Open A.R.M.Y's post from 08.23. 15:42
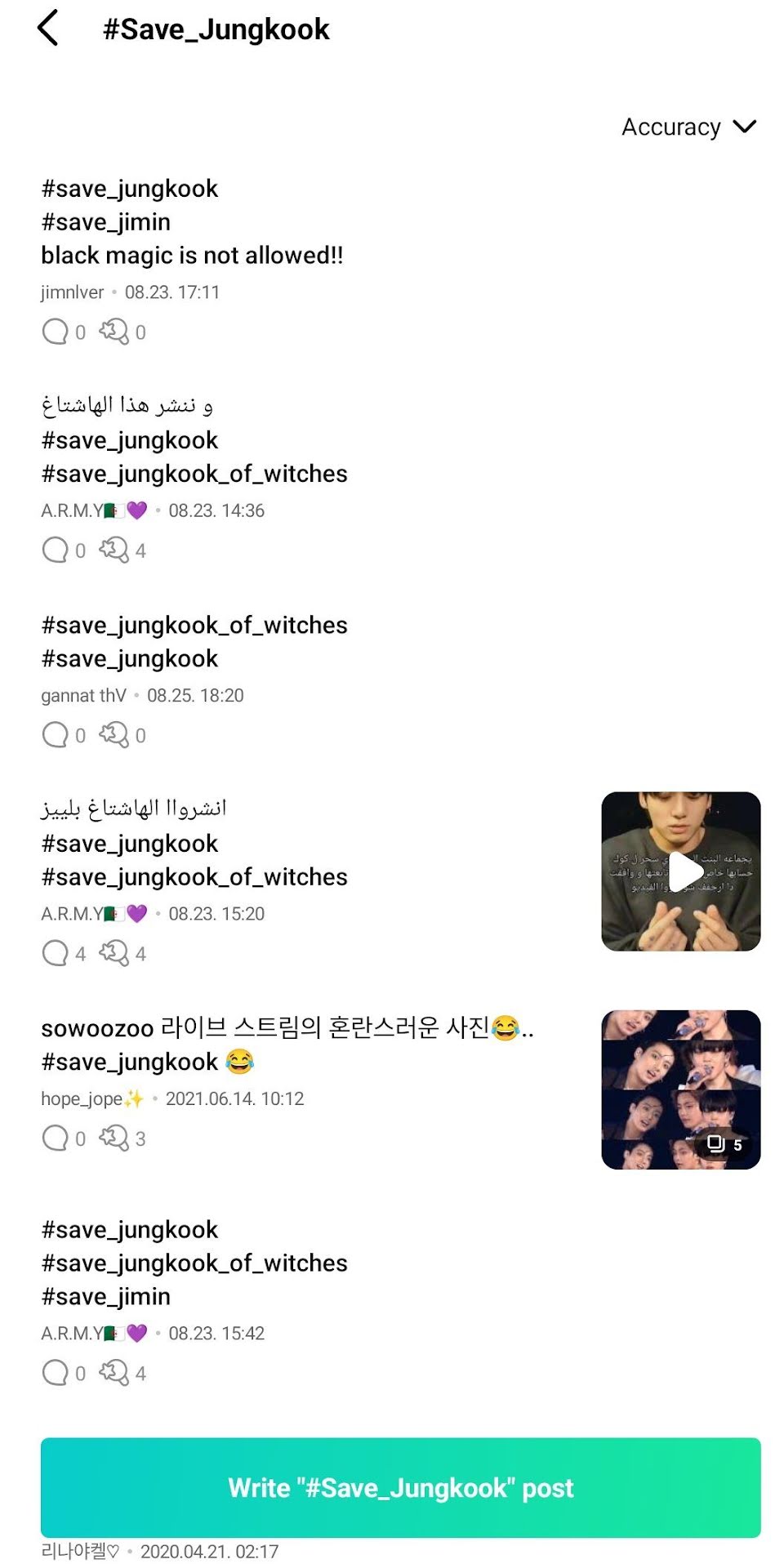This screenshot has width=784, height=1564. coord(194,1263)
